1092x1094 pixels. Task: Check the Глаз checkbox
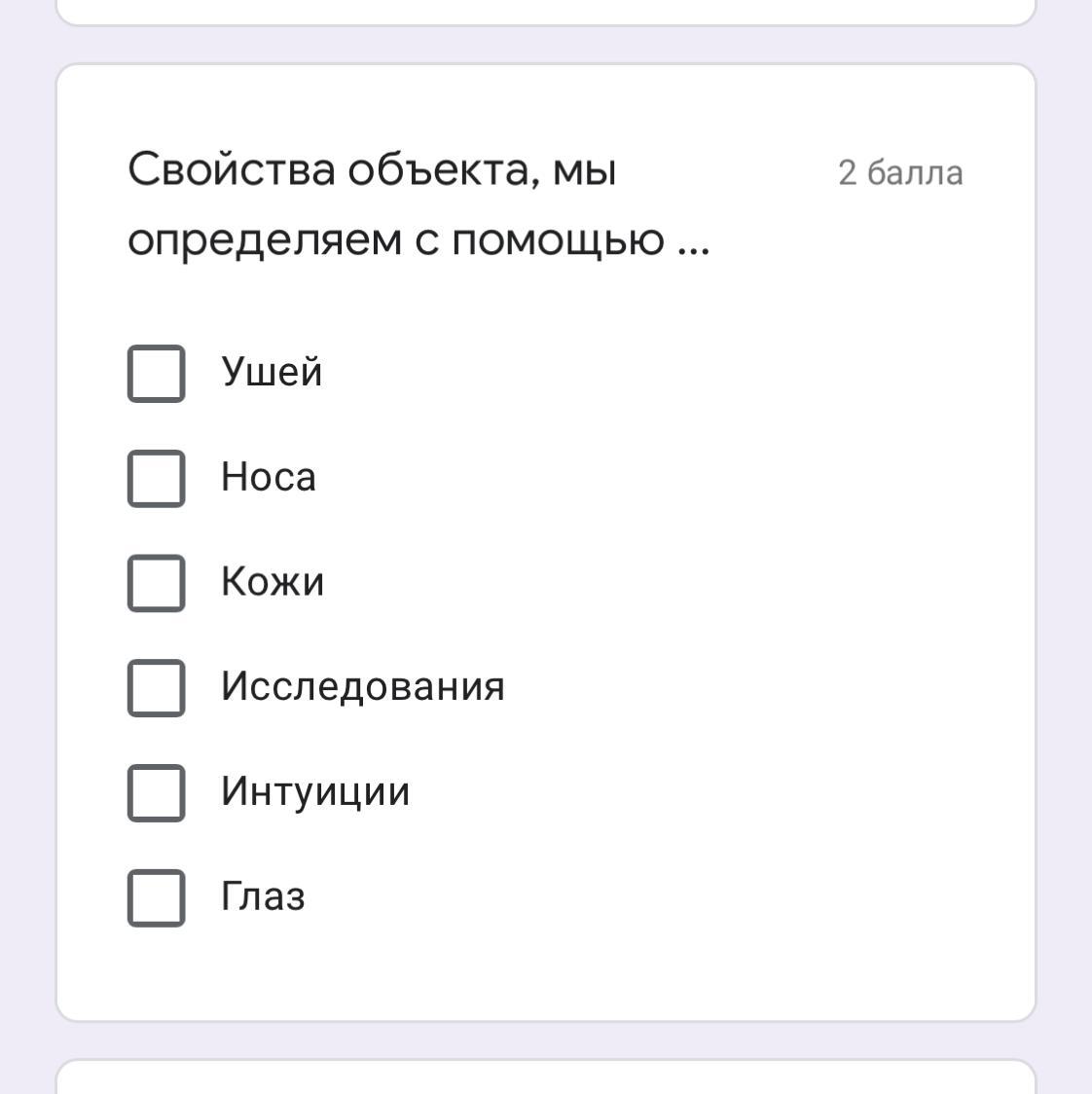(x=156, y=897)
